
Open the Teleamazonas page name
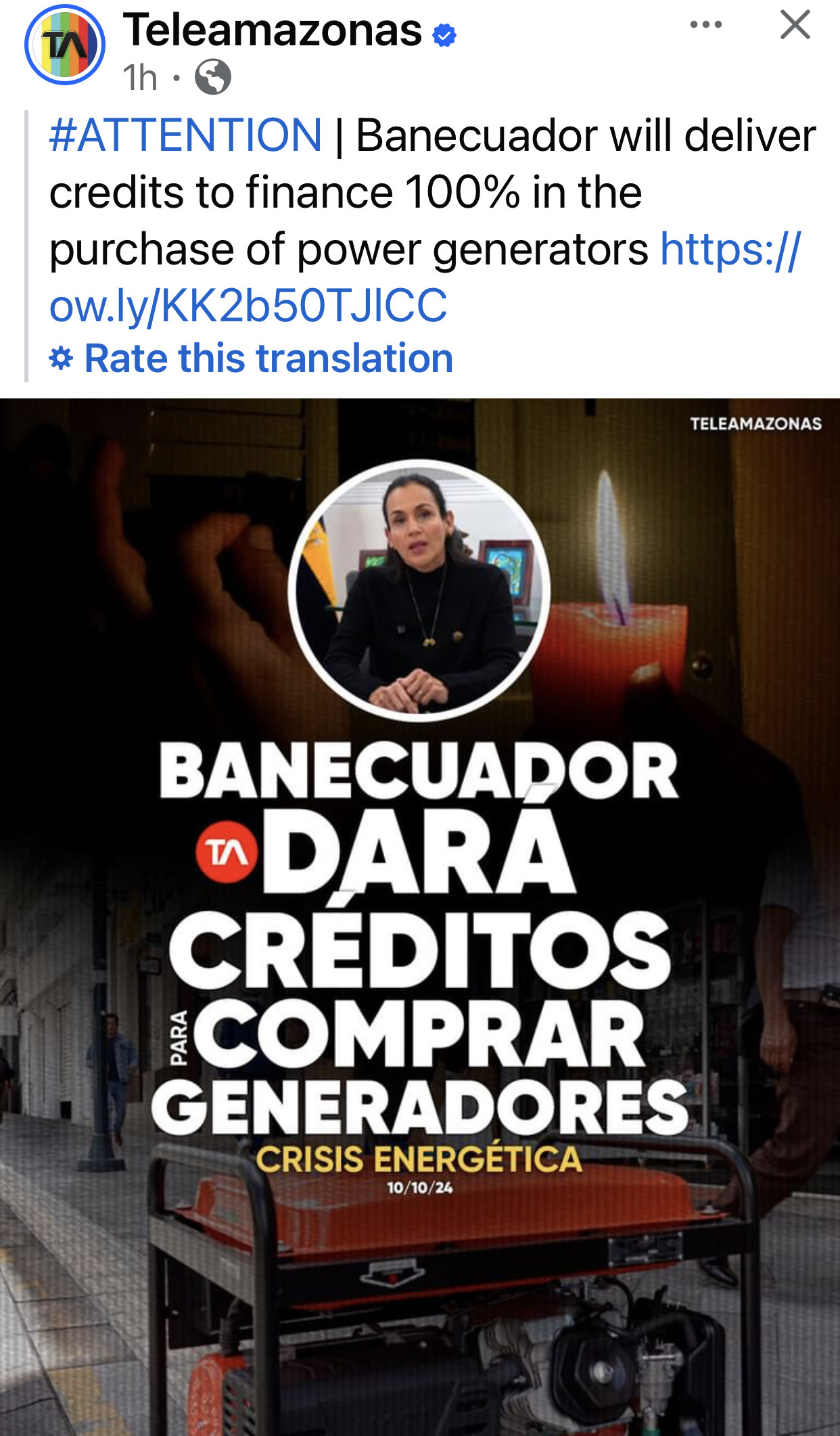pyautogui.click(x=272, y=30)
